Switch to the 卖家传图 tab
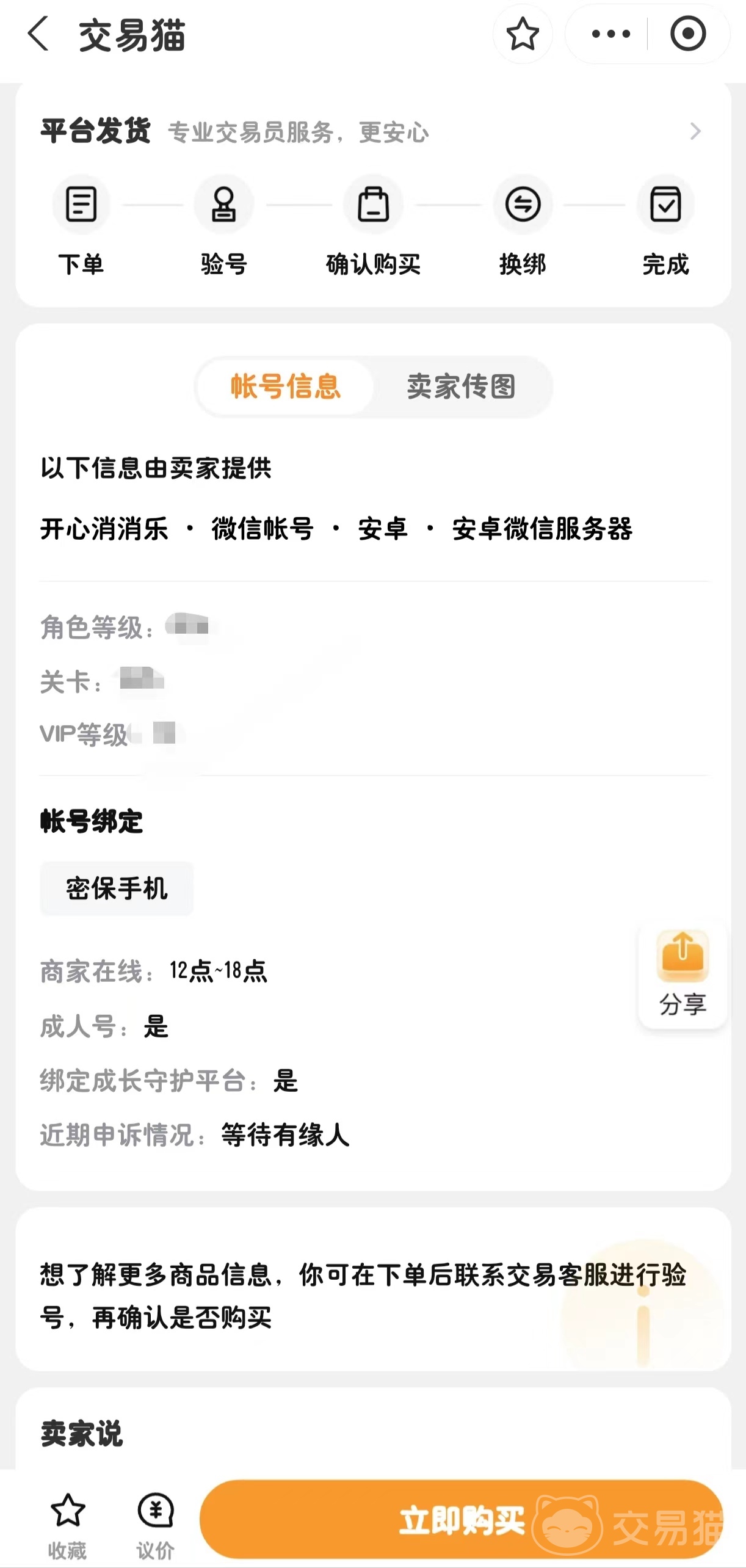Screen dimensions: 746x1568 pyautogui.click(x=462, y=387)
